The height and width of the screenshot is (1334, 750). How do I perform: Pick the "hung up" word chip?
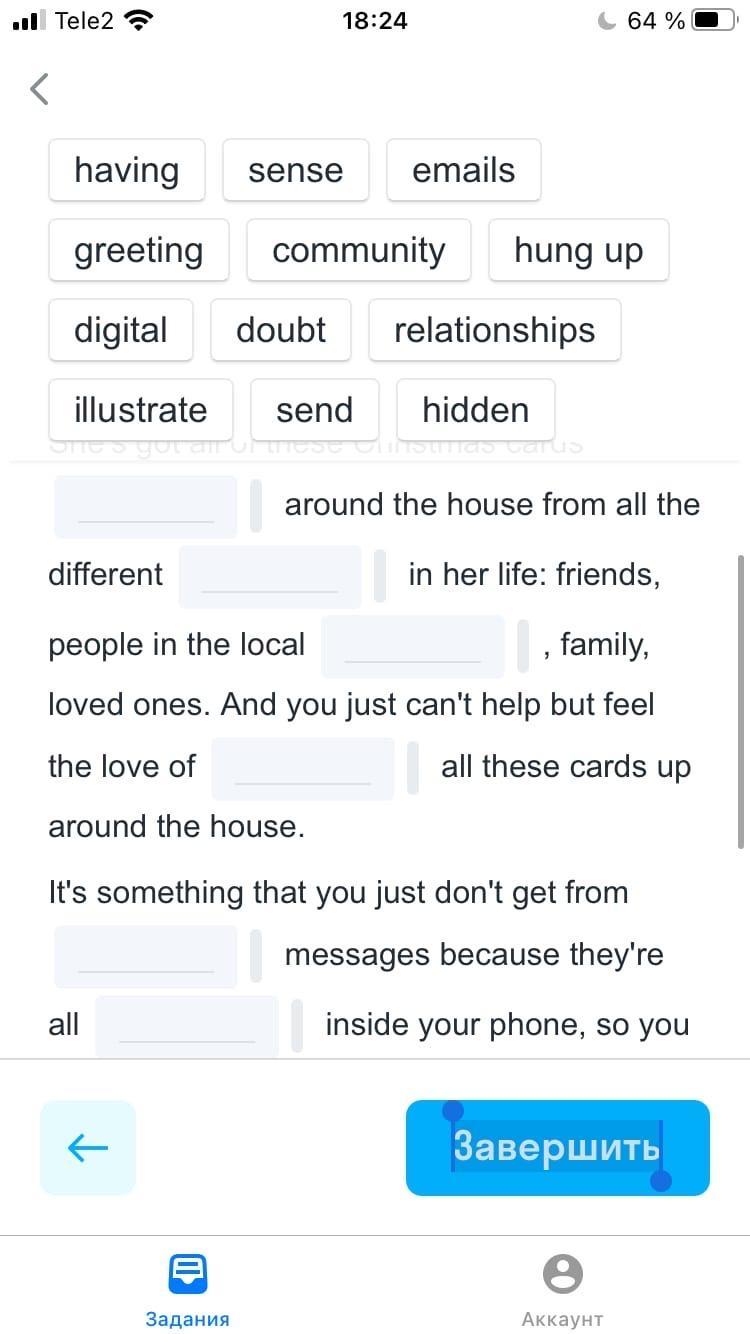(x=579, y=250)
